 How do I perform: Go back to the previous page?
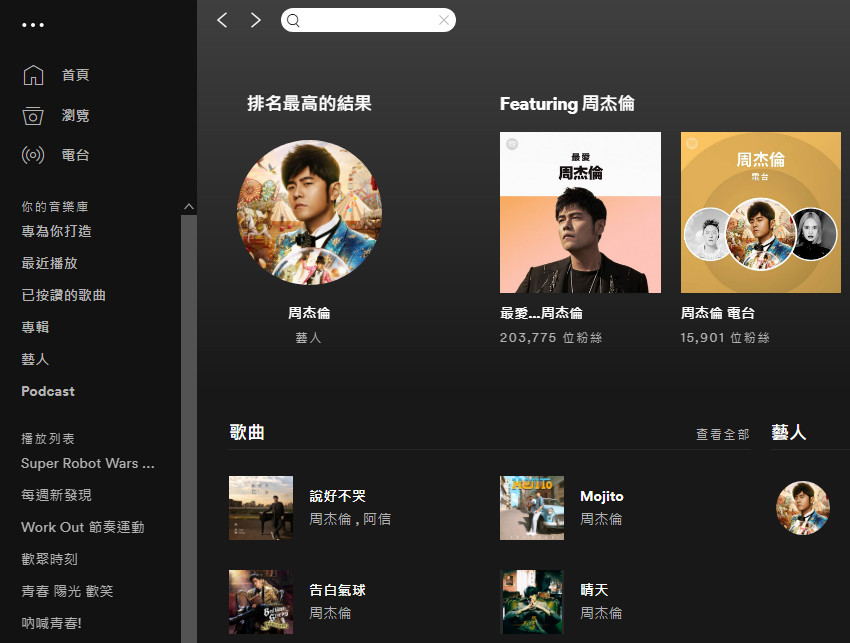click(x=222, y=20)
